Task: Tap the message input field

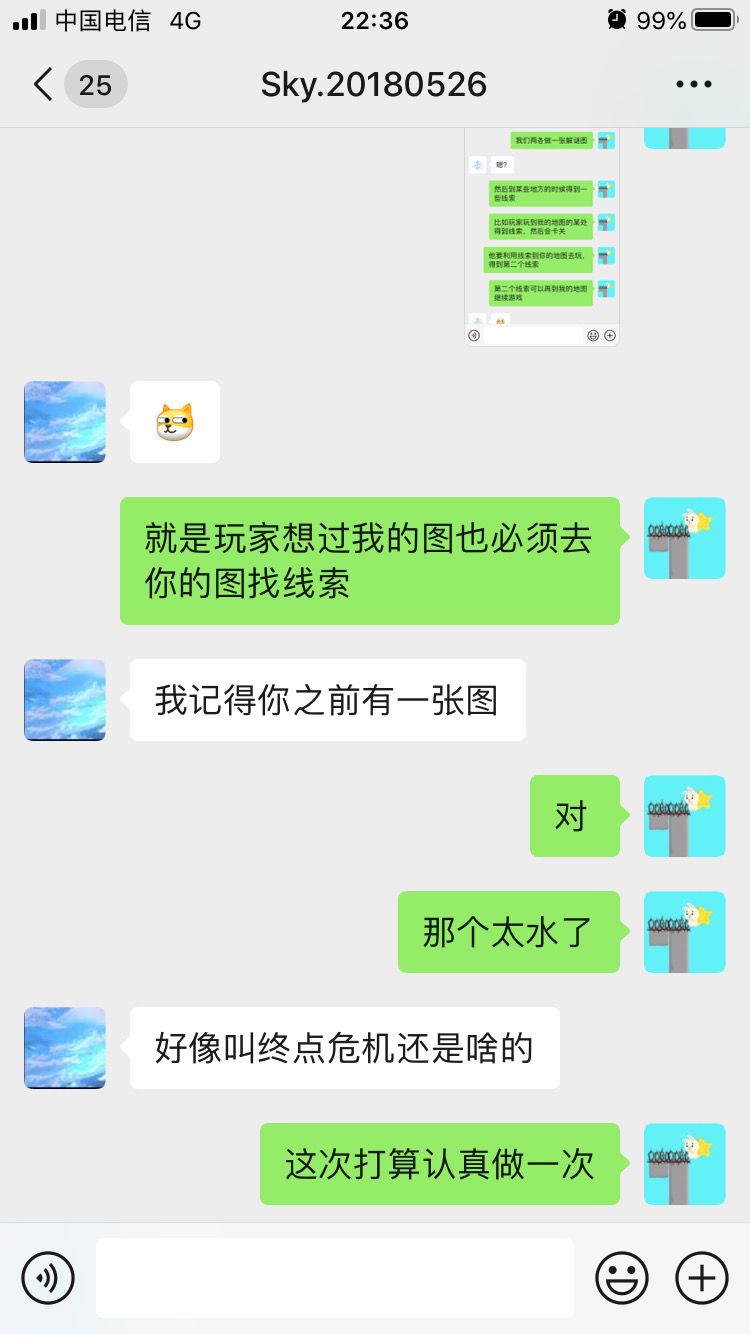Action: coord(335,1277)
